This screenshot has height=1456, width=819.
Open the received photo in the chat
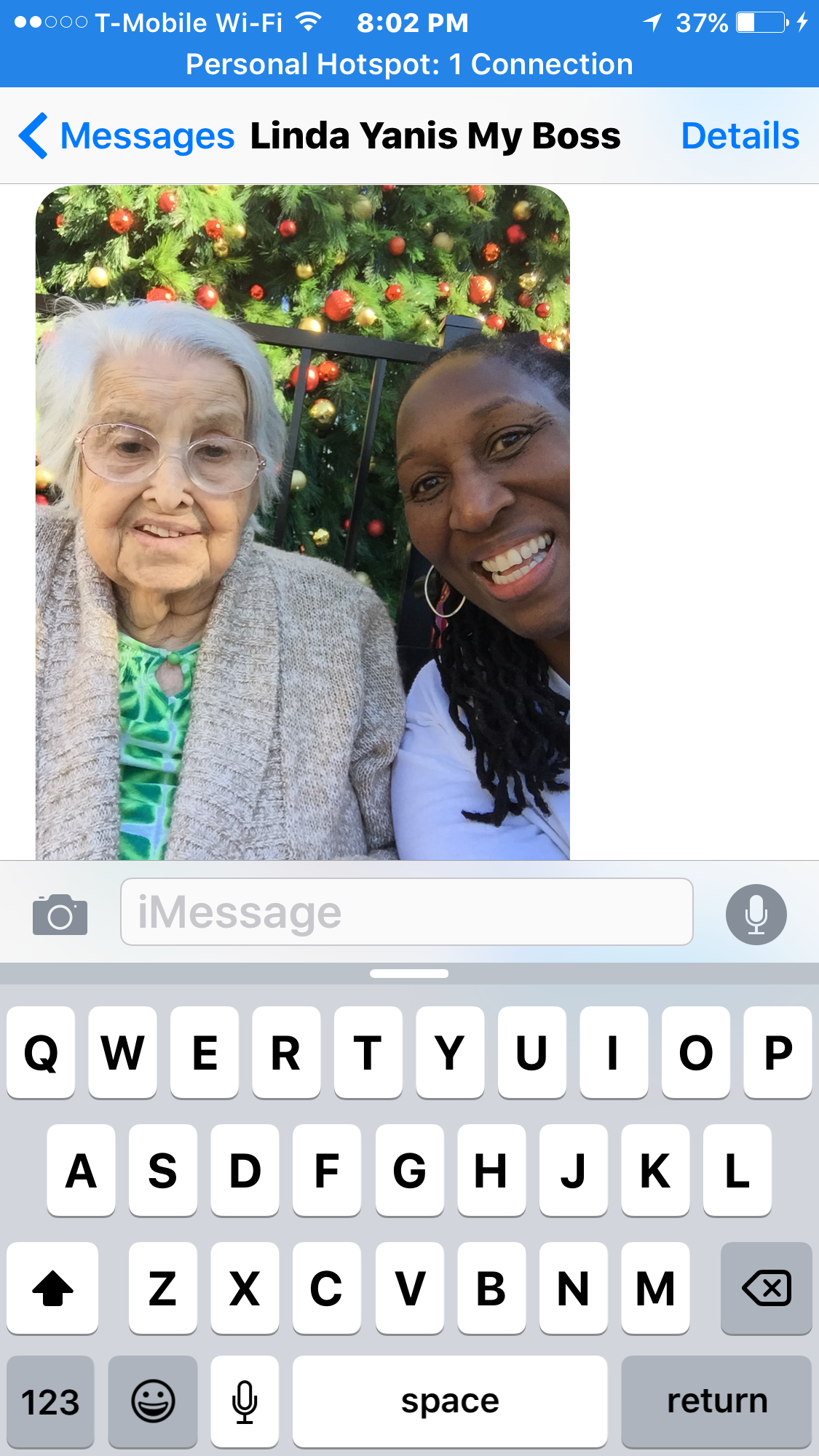coord(302,522)
